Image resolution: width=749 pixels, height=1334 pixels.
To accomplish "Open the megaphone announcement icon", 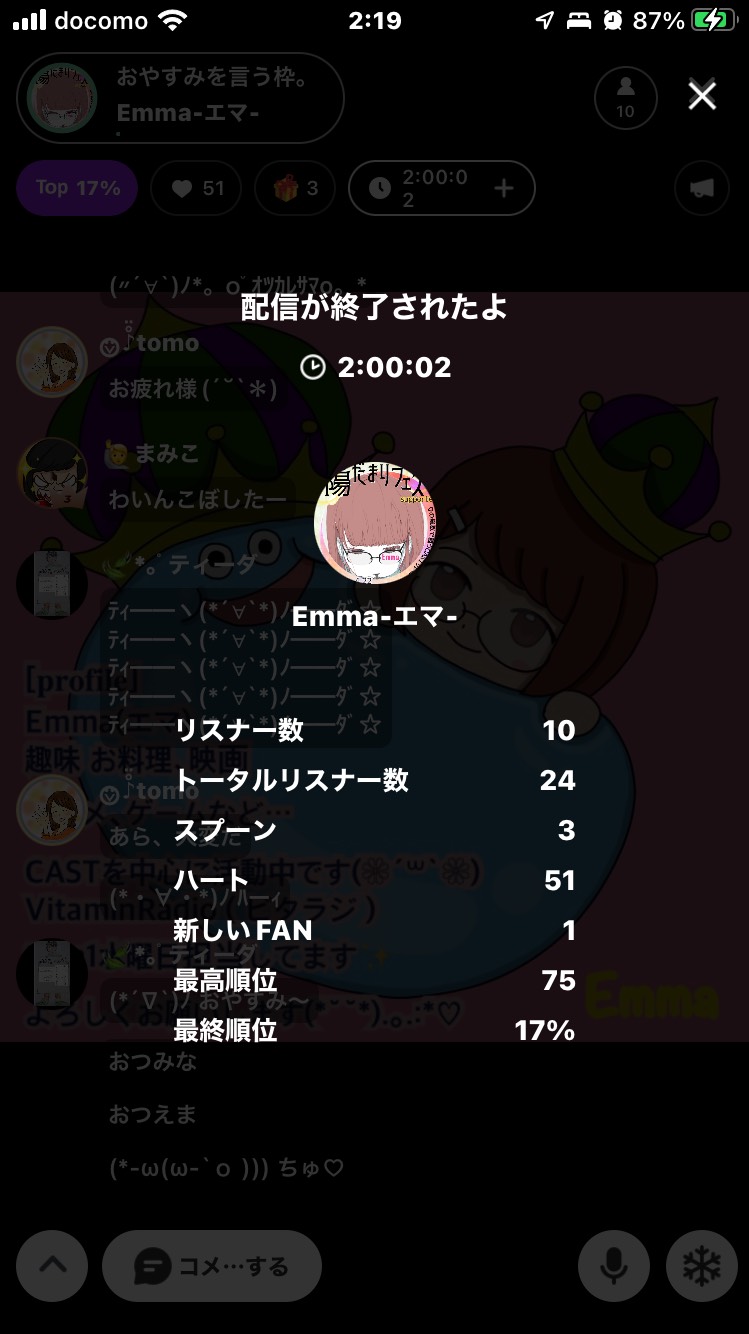I will (x=702, y=188).
